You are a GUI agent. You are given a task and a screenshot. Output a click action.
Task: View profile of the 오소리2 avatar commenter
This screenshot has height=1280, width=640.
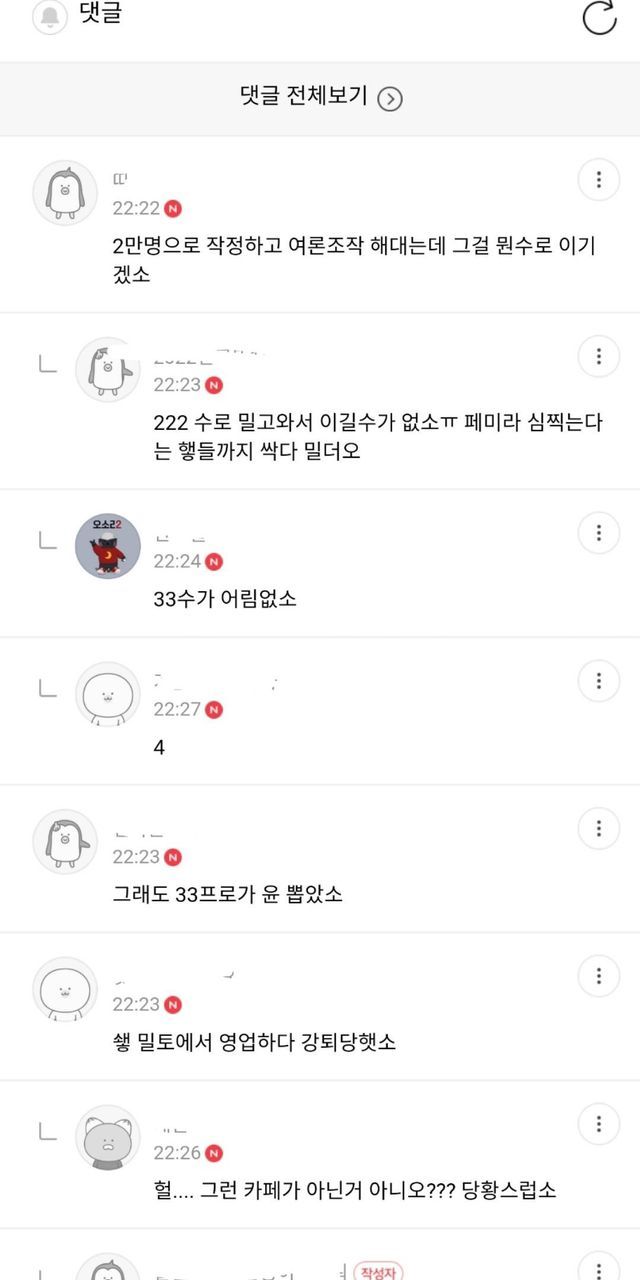[107, 546]
